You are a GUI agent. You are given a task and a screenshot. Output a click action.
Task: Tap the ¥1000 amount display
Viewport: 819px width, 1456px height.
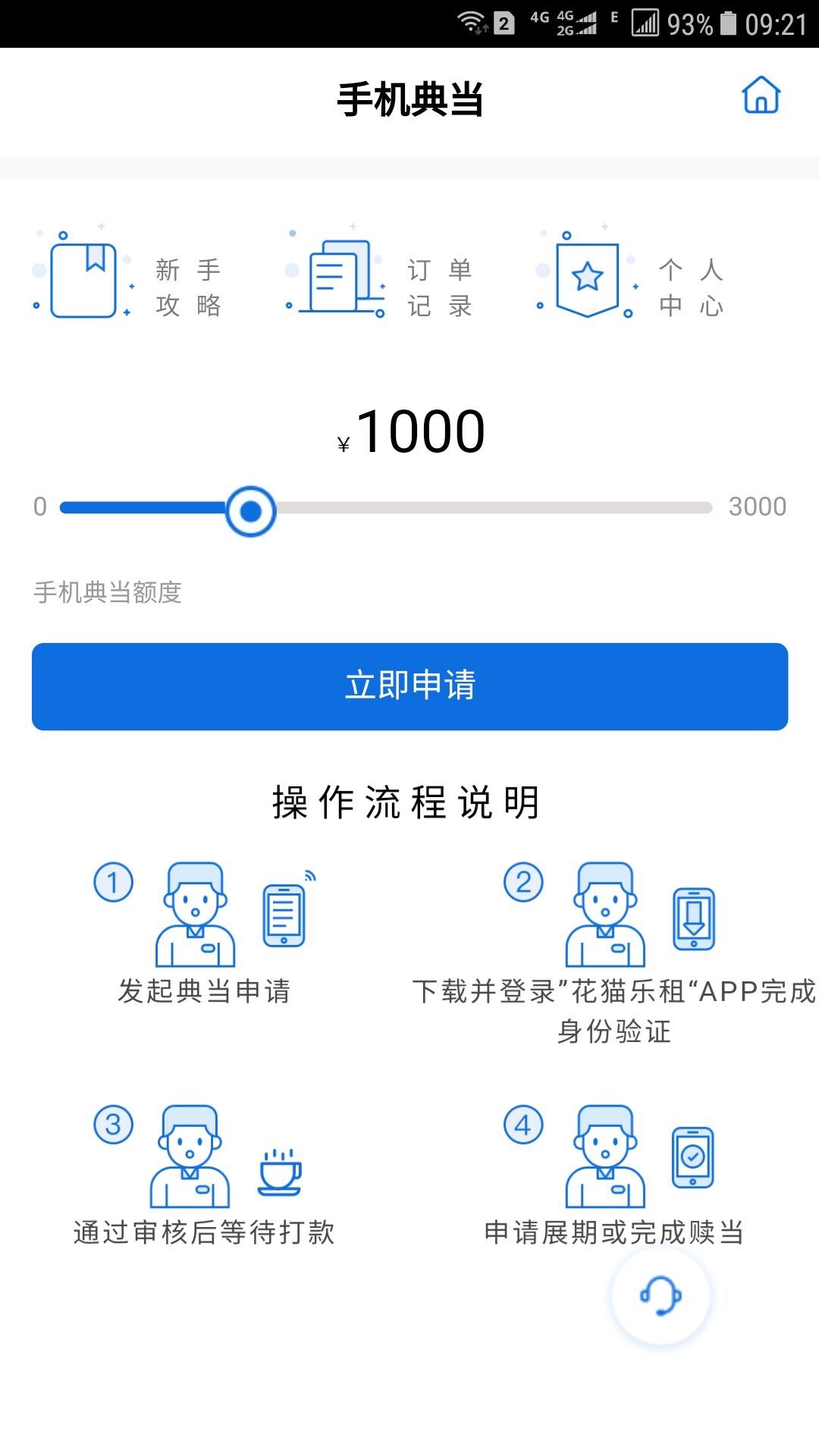click(x=409, y=432)
